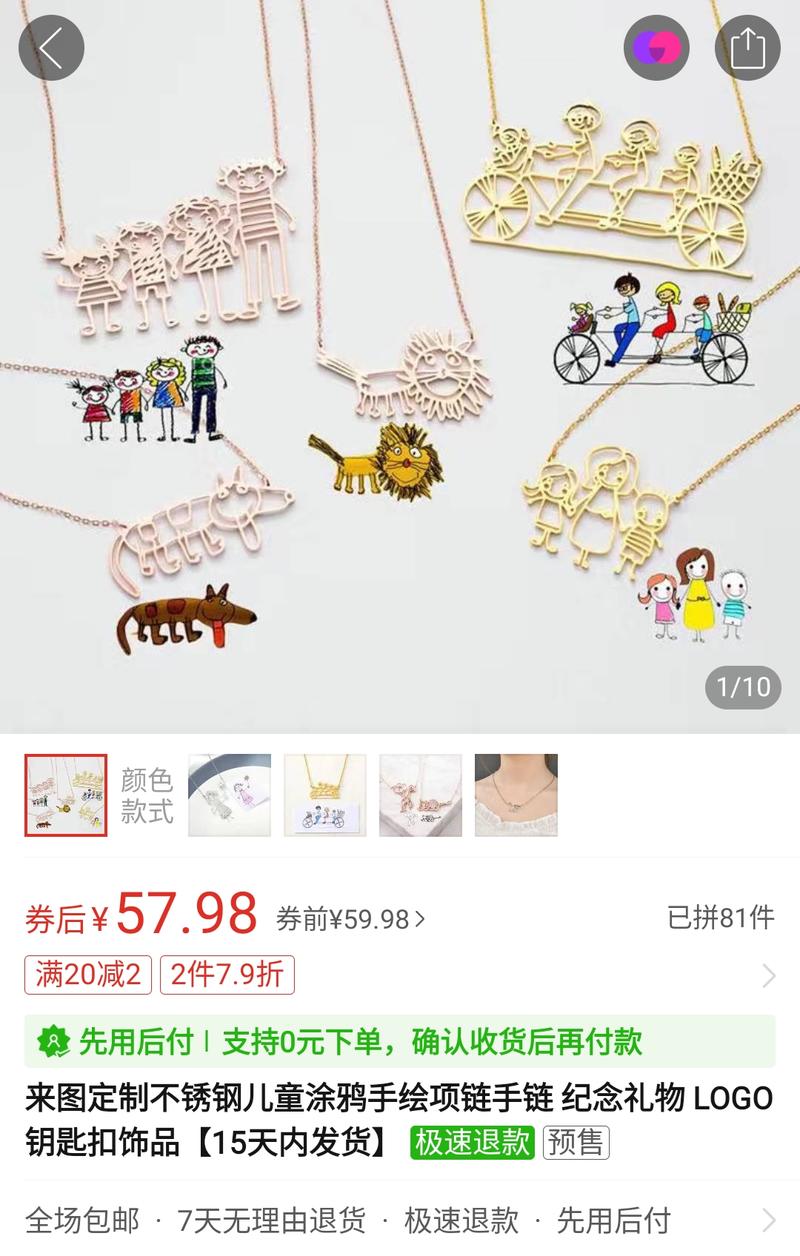Open the 满20减2 discount offer

point(88,974)
